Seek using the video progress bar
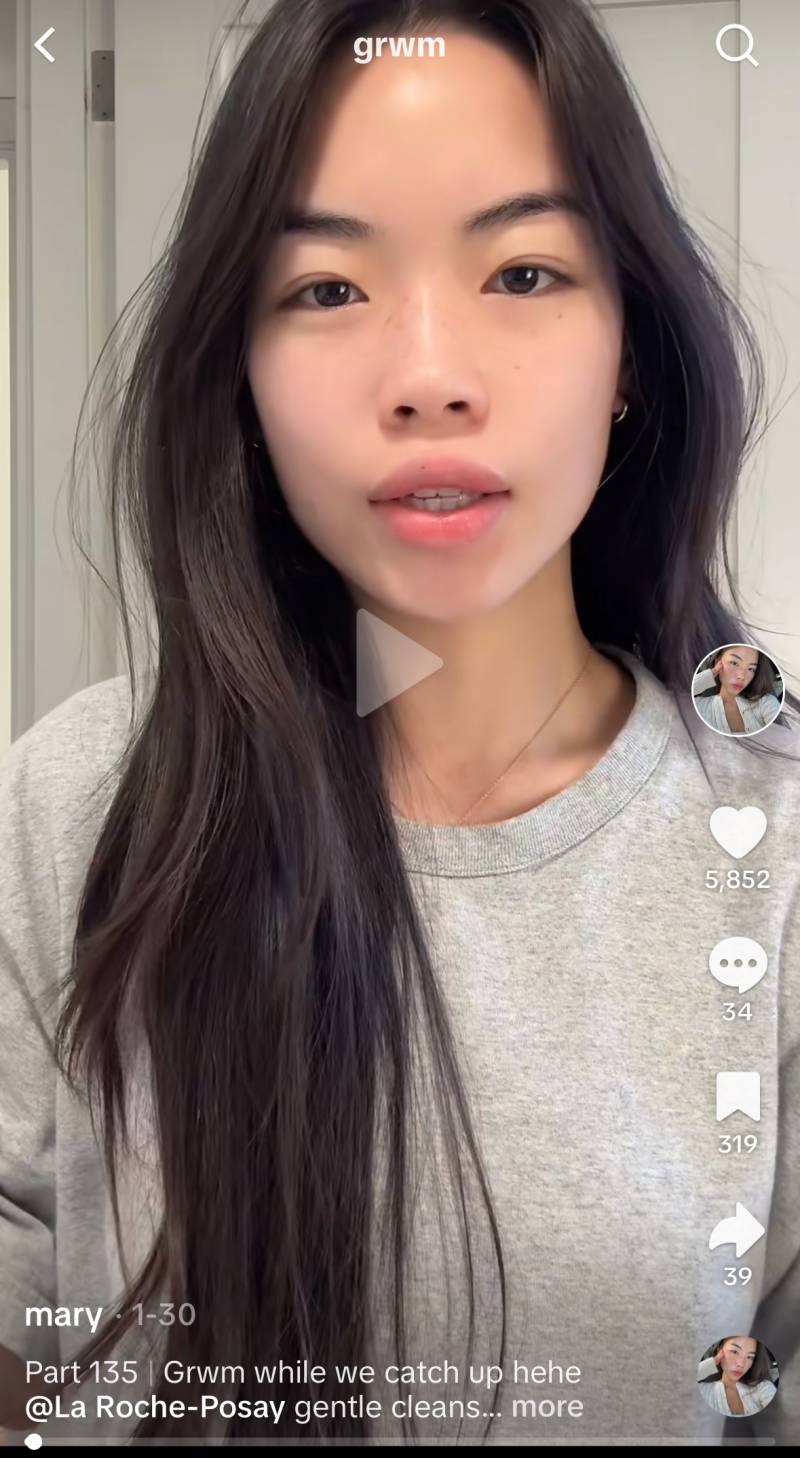This screenshot has width=800, height=1458. 400,1441
